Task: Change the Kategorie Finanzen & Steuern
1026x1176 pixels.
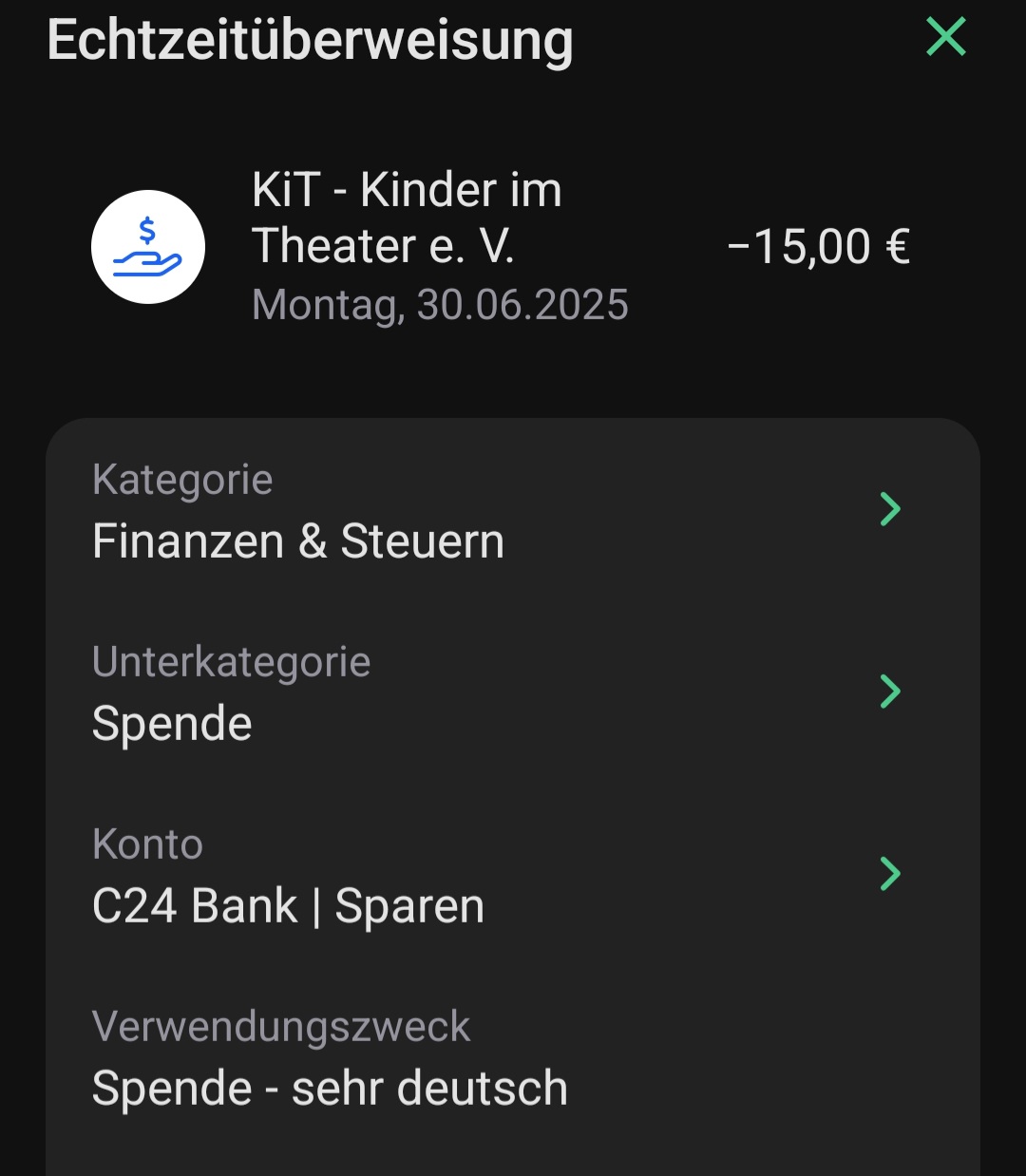Action: tap(511, 511)
